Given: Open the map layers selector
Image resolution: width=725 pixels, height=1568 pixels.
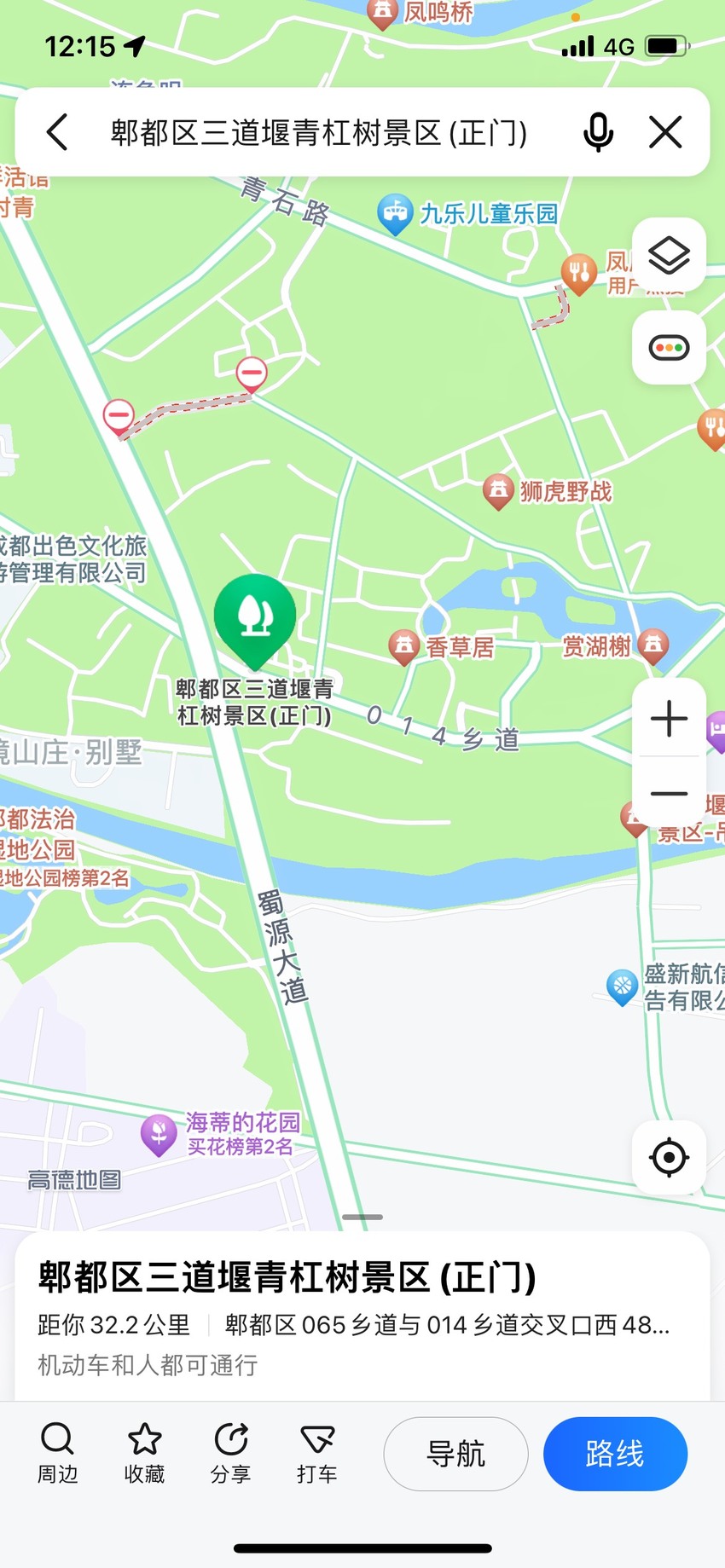Looking at the screenshot, I should pos(669,255).
